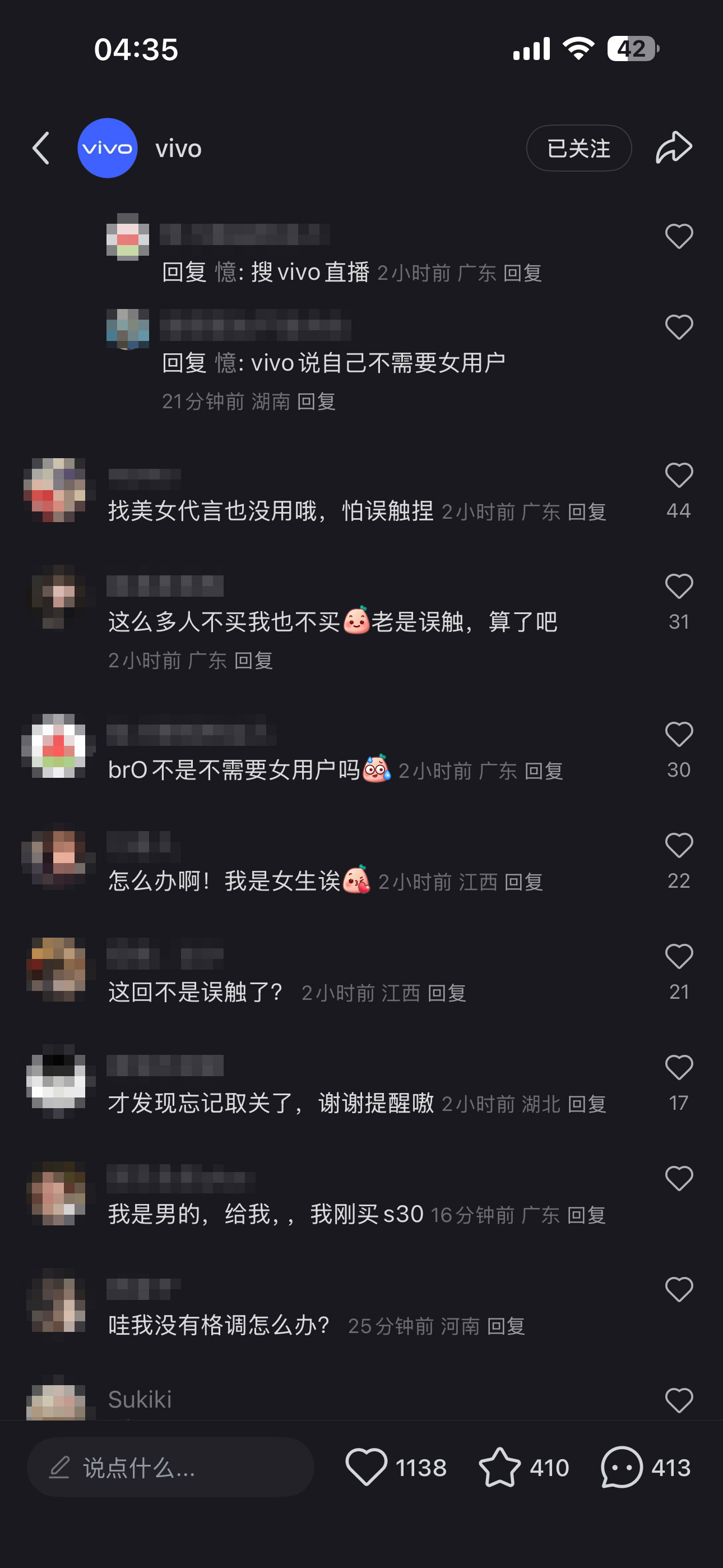Like the comment 这回不是误触了？
Image resolution: width=723 pixels, height=1568 pixels.
[x=679, y=957]
